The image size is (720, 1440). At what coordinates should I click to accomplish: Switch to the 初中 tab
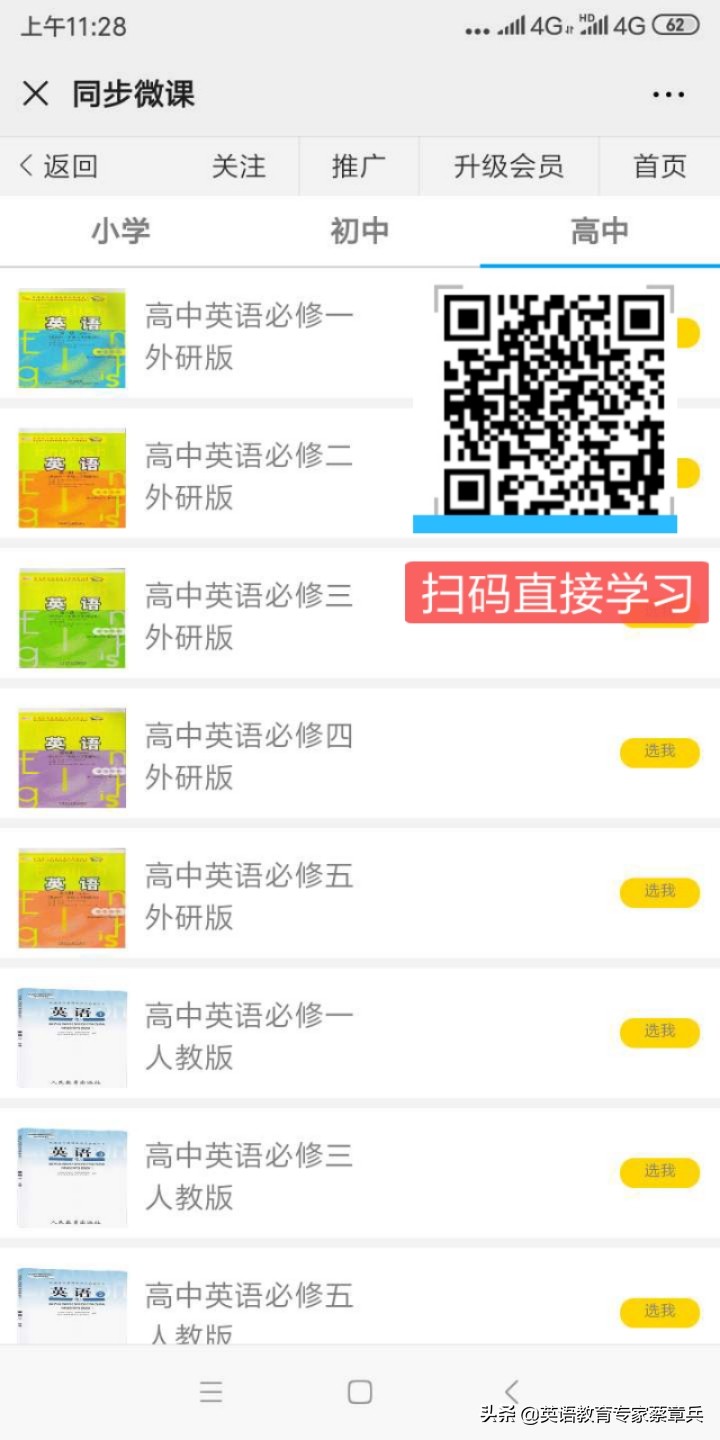point(360,231)
